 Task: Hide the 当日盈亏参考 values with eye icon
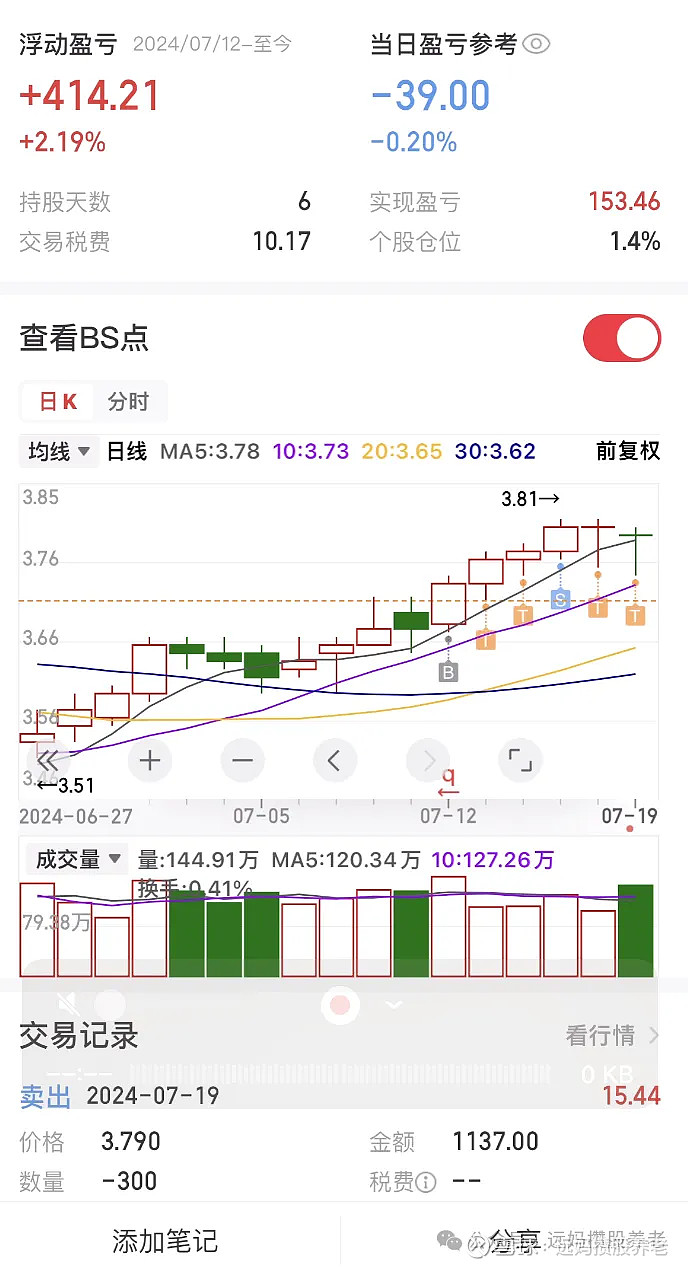coord(537,44)
